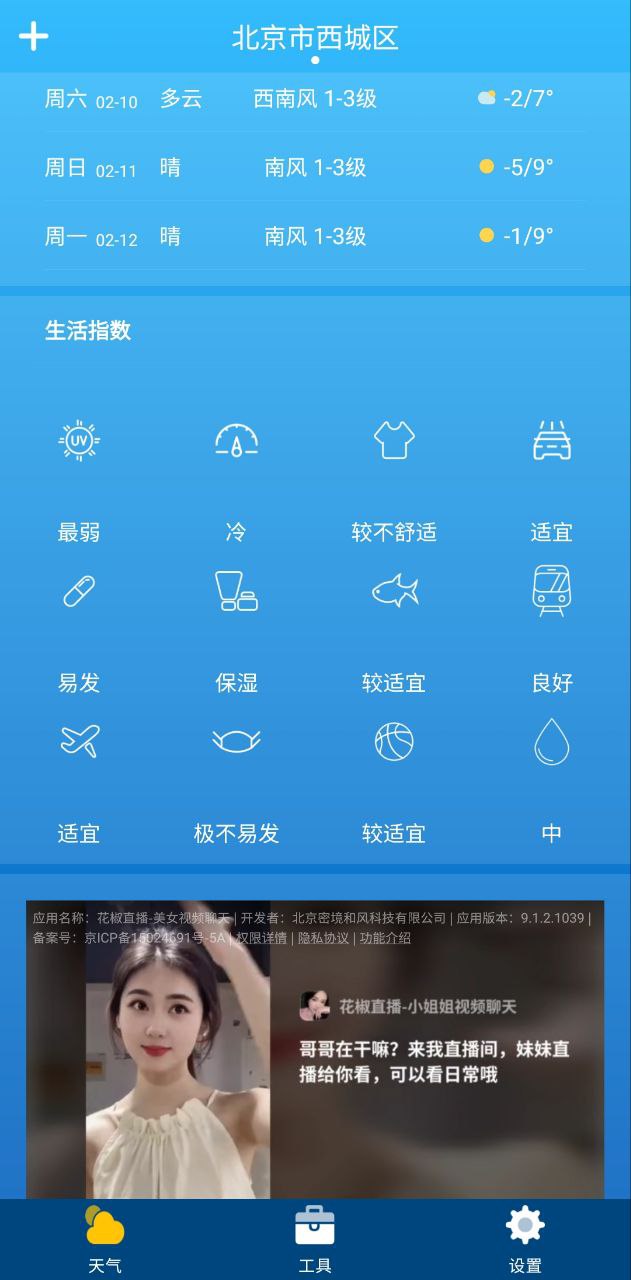This screenshot has width=631, height=1280.
Task: Open the 权限详情 link in the ad
Action: click(x=260, y=938)
